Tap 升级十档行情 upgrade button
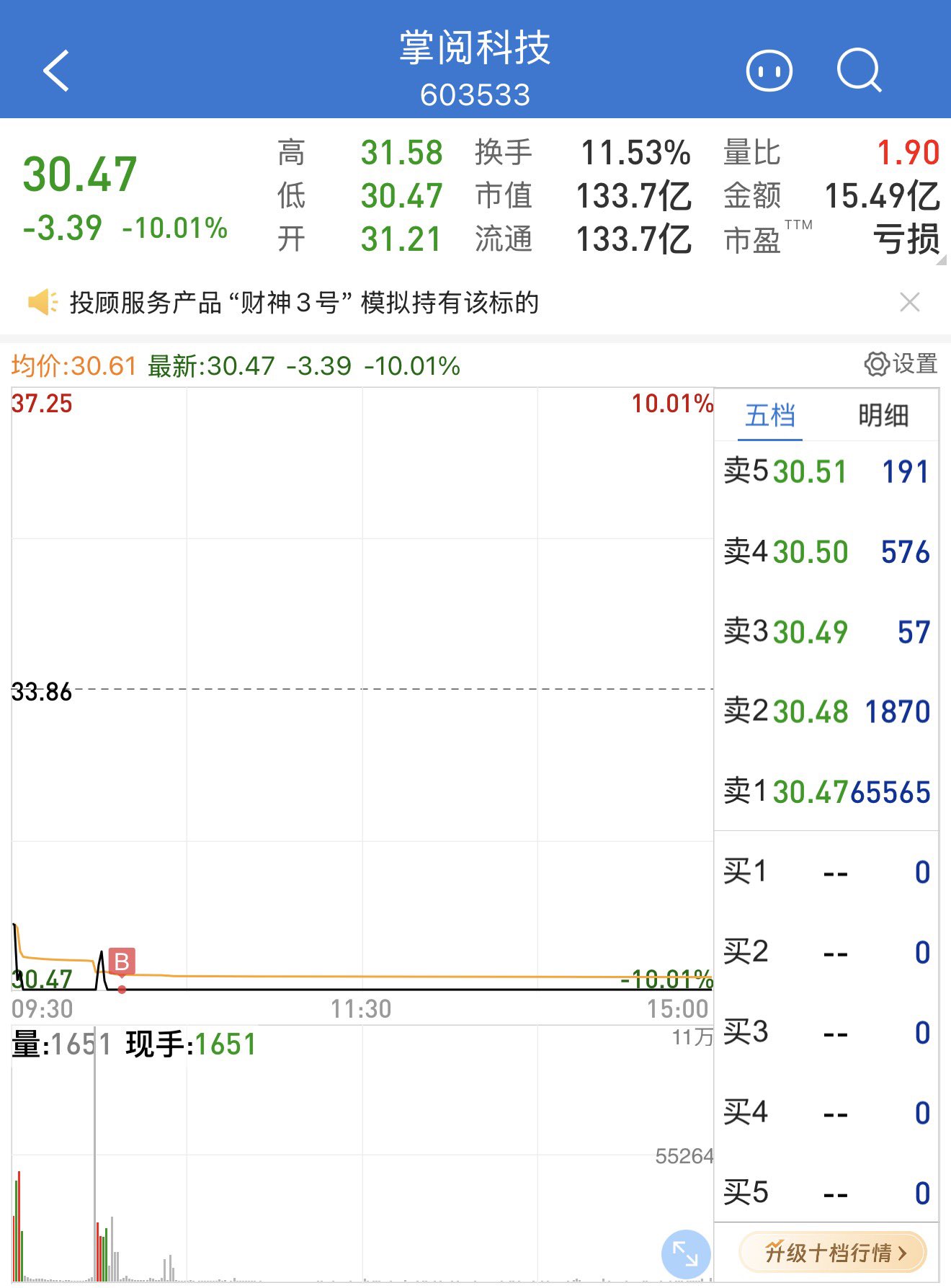The image size is (951, 1288). point(834,1253)
